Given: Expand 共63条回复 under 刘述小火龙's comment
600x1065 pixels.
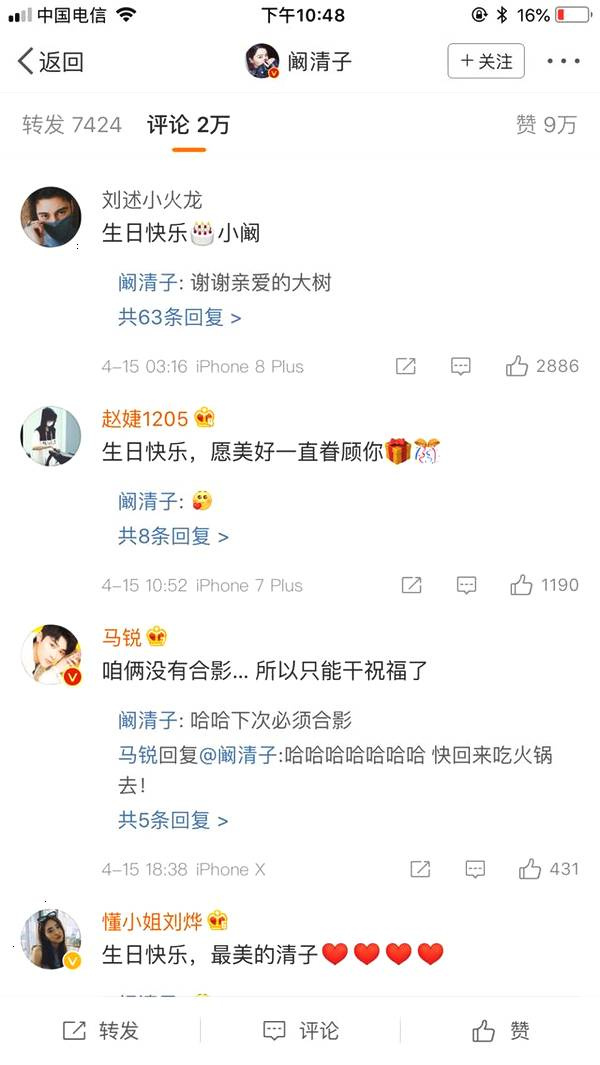Looking at the screenshot, I should point(179,317).
